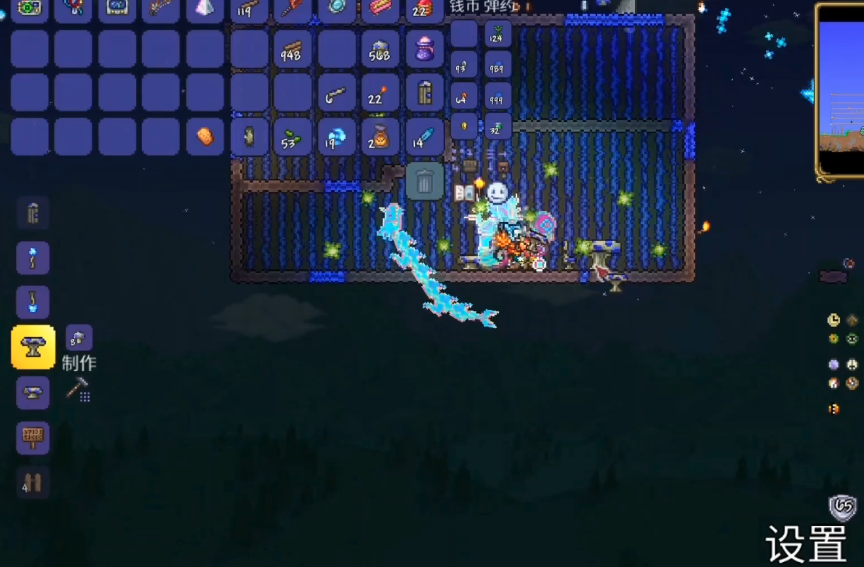Image resolution: width=864 pixels, height=567 pixels.
Task: Open the settings button
Action: click(806, 545)
